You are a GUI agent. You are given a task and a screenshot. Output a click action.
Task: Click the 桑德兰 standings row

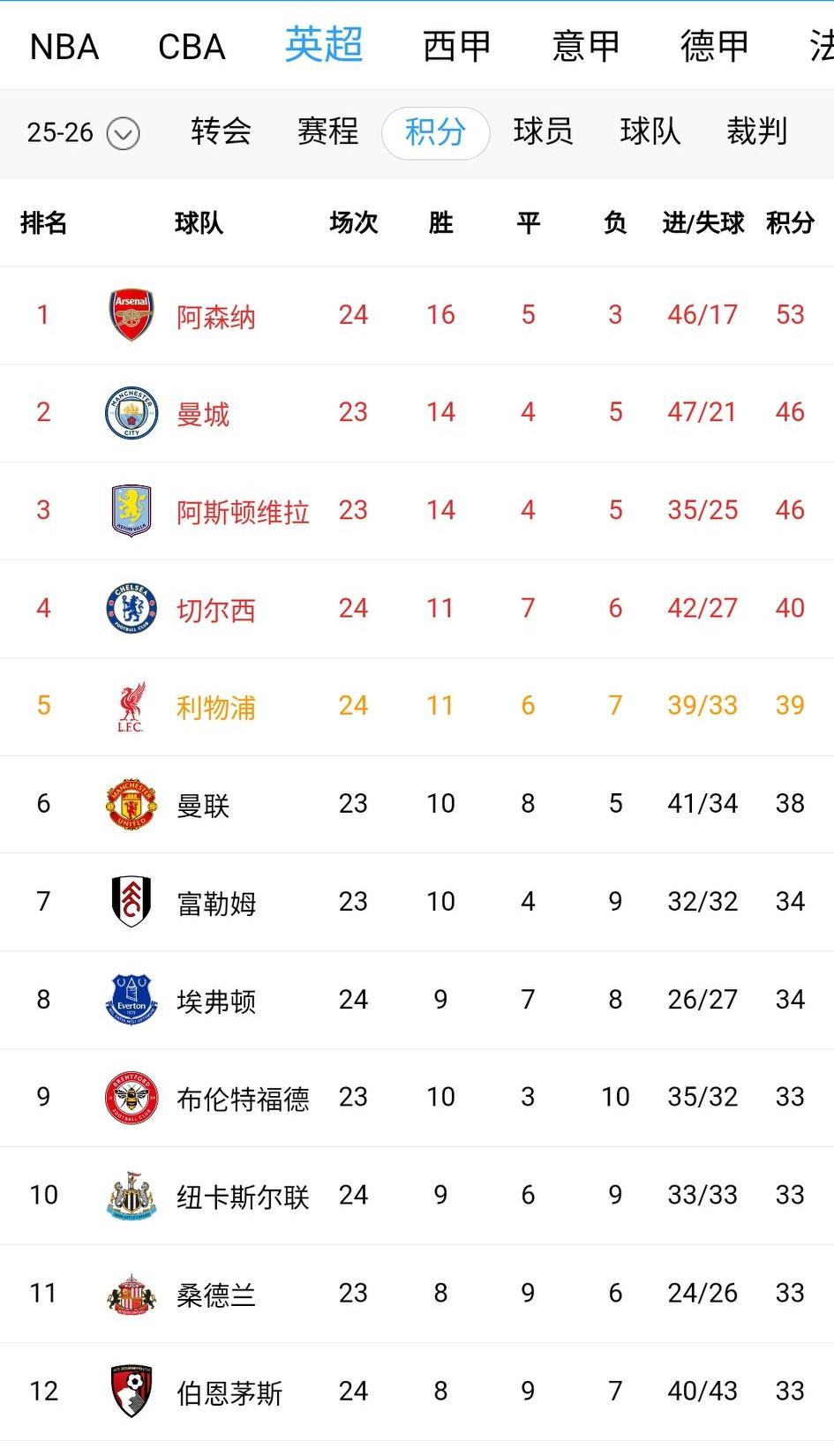coord(417,1294)
